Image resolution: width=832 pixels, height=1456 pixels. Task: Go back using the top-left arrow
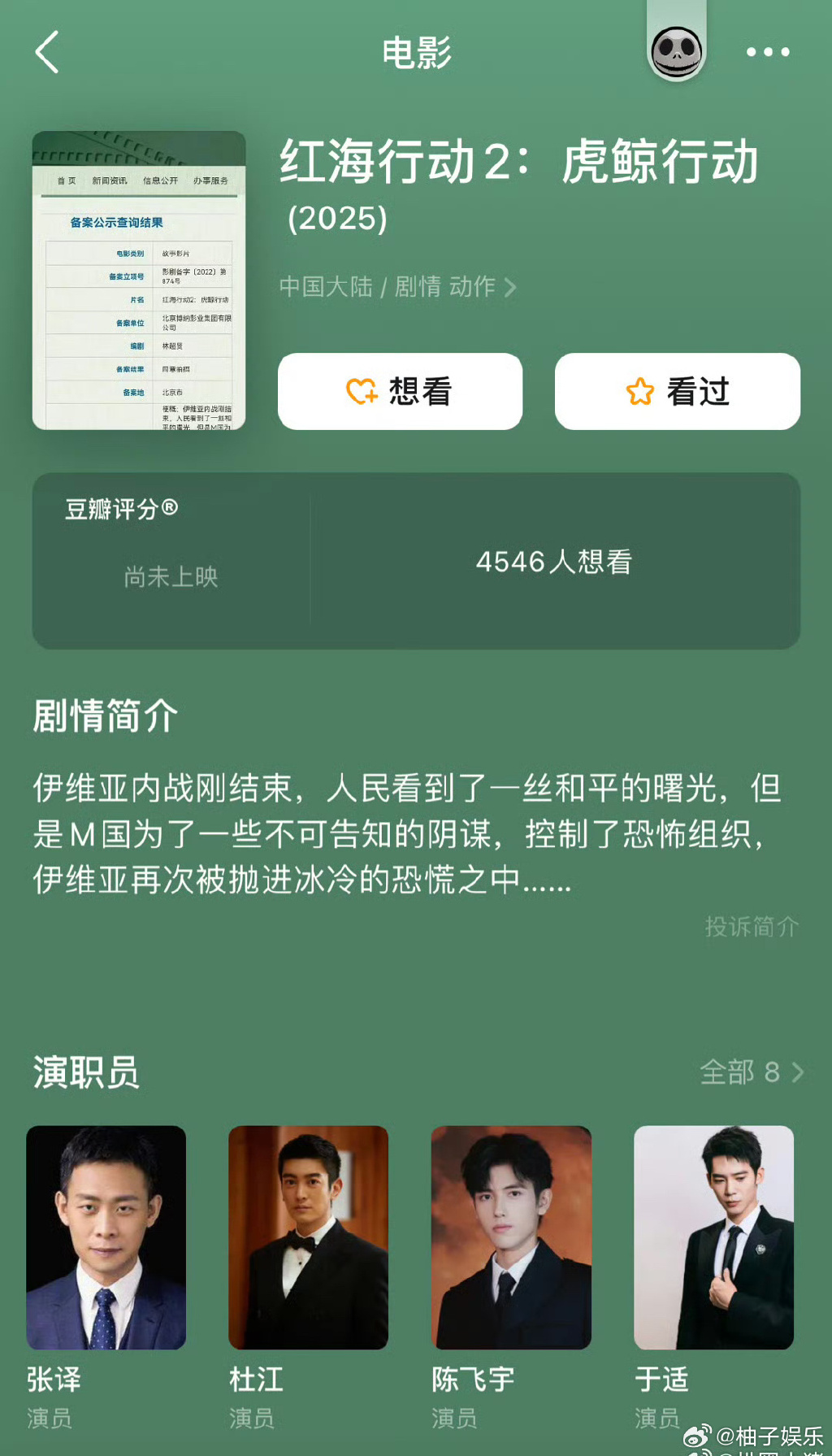coord(48,53)
